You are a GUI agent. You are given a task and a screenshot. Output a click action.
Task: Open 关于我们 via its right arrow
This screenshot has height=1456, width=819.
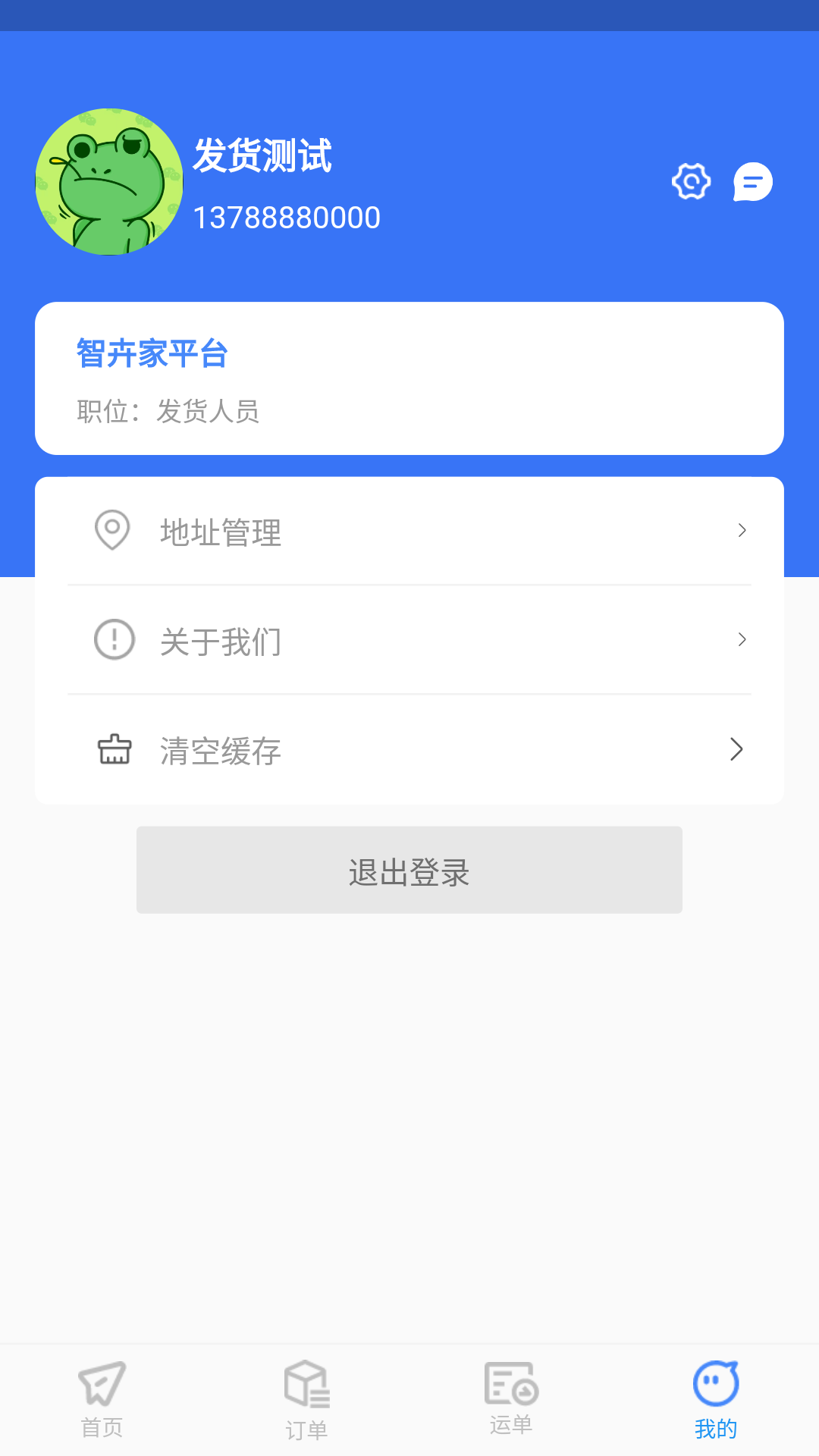pyautogui.click(x=742, y=640)
